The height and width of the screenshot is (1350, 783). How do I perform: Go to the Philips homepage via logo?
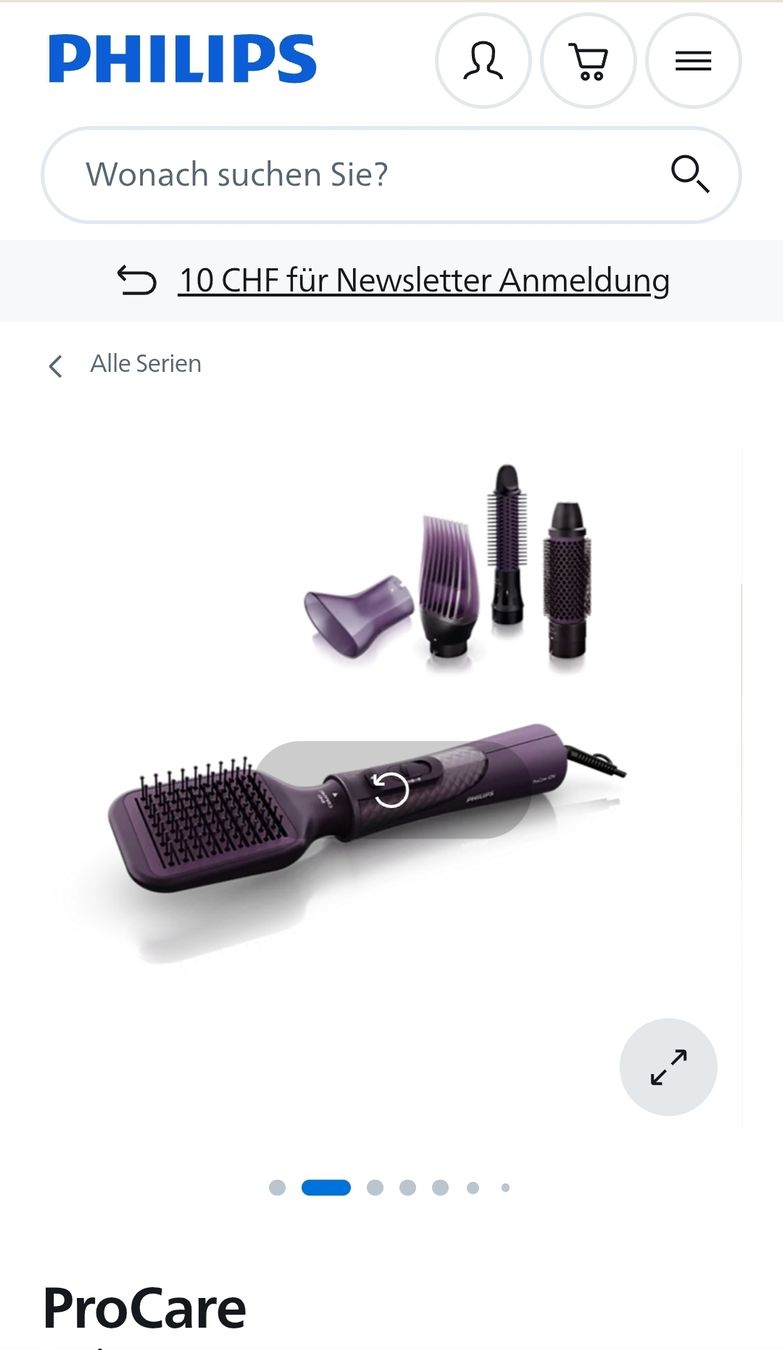[182, 59]
